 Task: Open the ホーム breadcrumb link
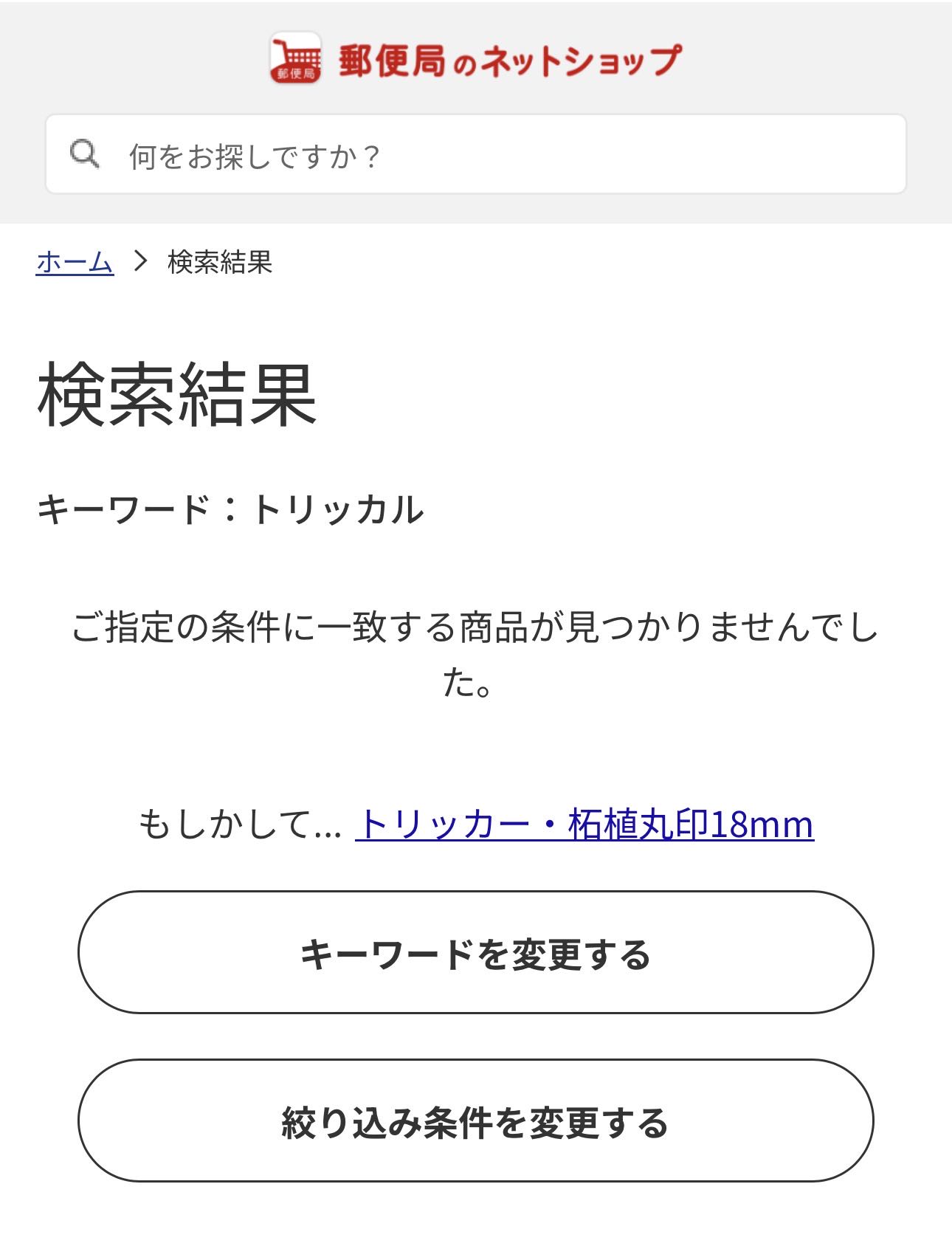(x=75, y=262)
